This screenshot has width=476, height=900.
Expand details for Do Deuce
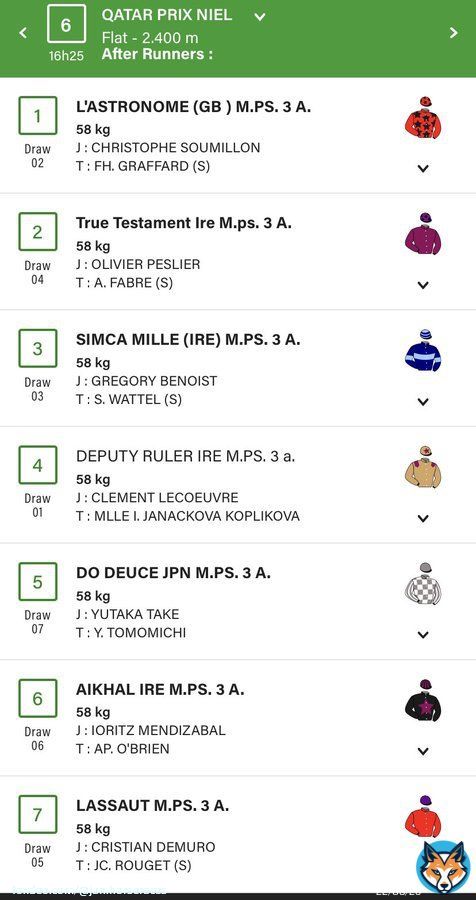click(x=423, y=634)
